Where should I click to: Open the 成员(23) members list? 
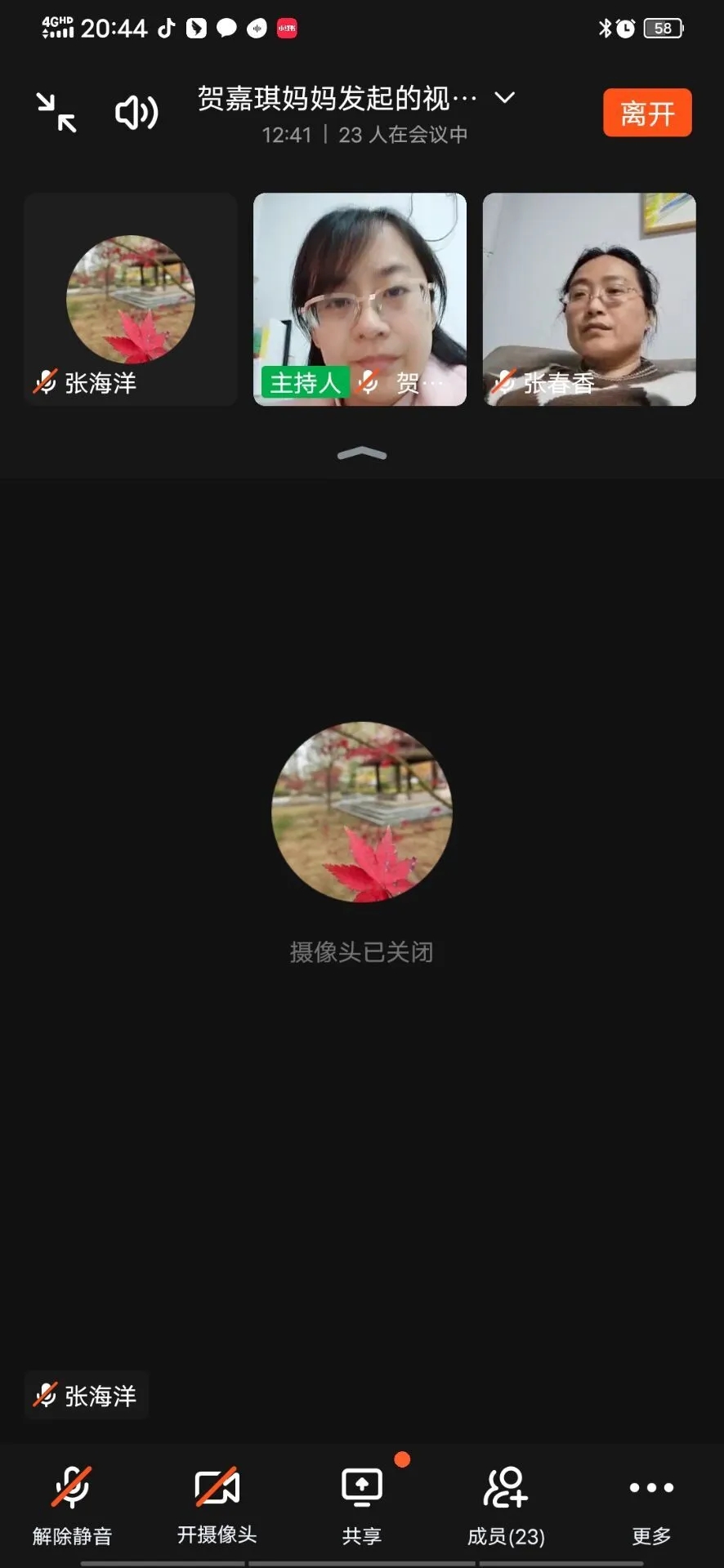tap(506, 1503)
